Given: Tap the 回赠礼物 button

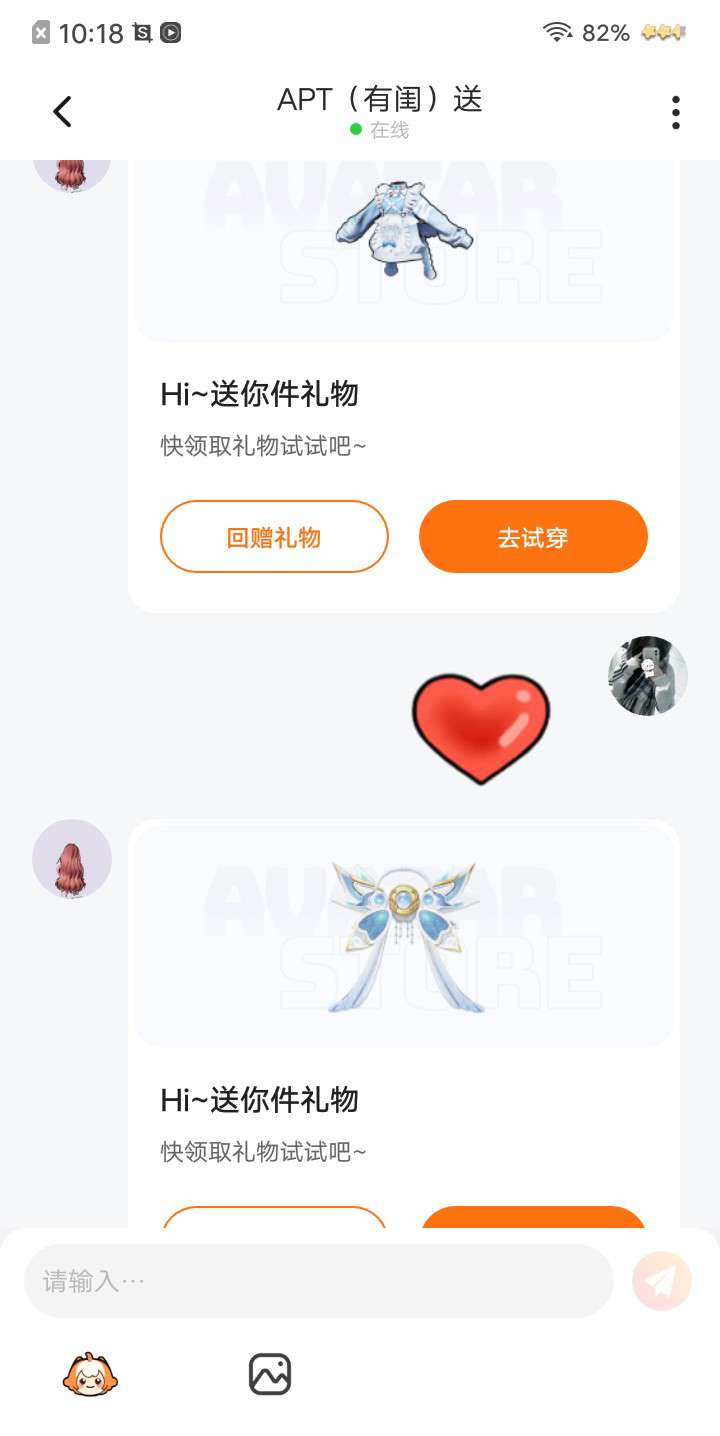Looking at the screenshot, I should coord(274,537).
